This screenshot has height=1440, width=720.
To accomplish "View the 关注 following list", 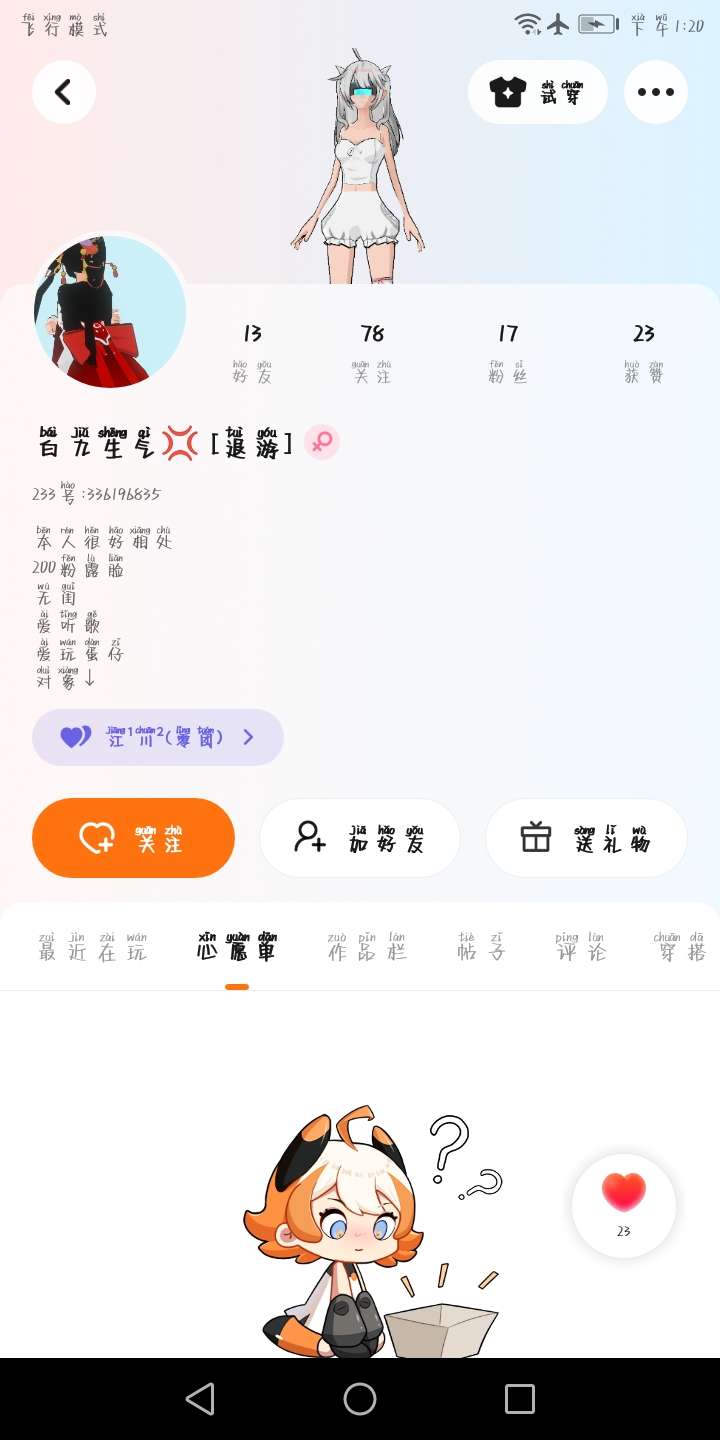I will point(372,352).
